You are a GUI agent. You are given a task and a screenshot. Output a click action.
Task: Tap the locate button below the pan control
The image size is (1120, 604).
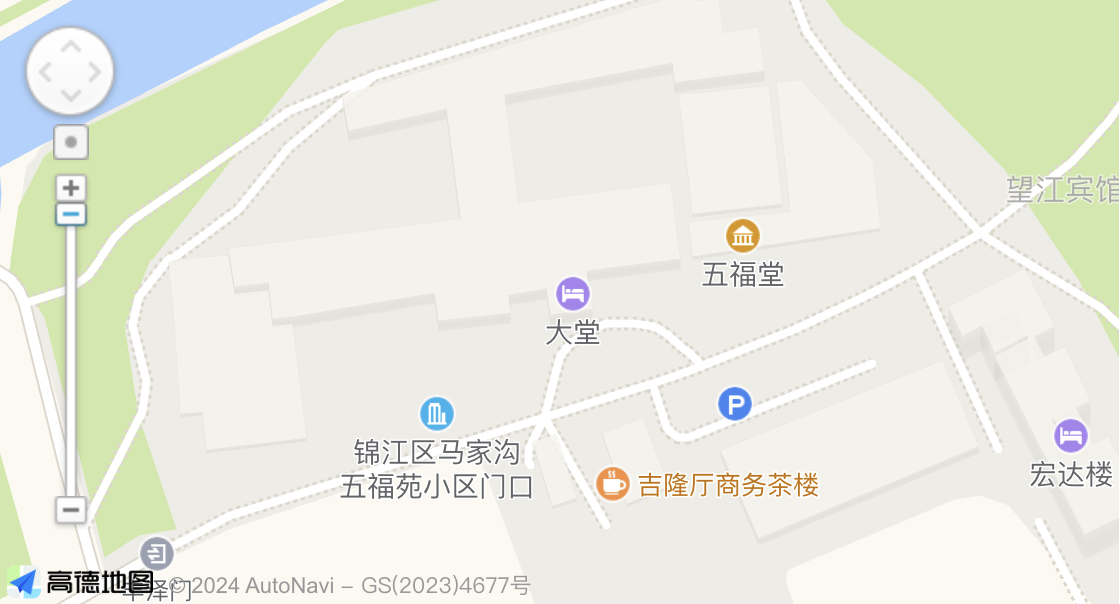click(70, 142)
